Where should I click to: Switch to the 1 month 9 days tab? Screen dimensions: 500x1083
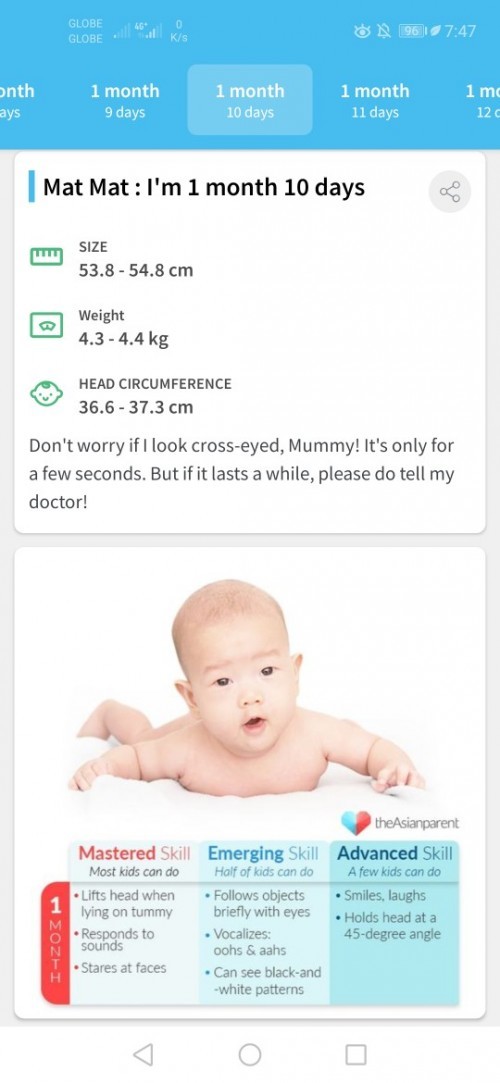point(125,100)
